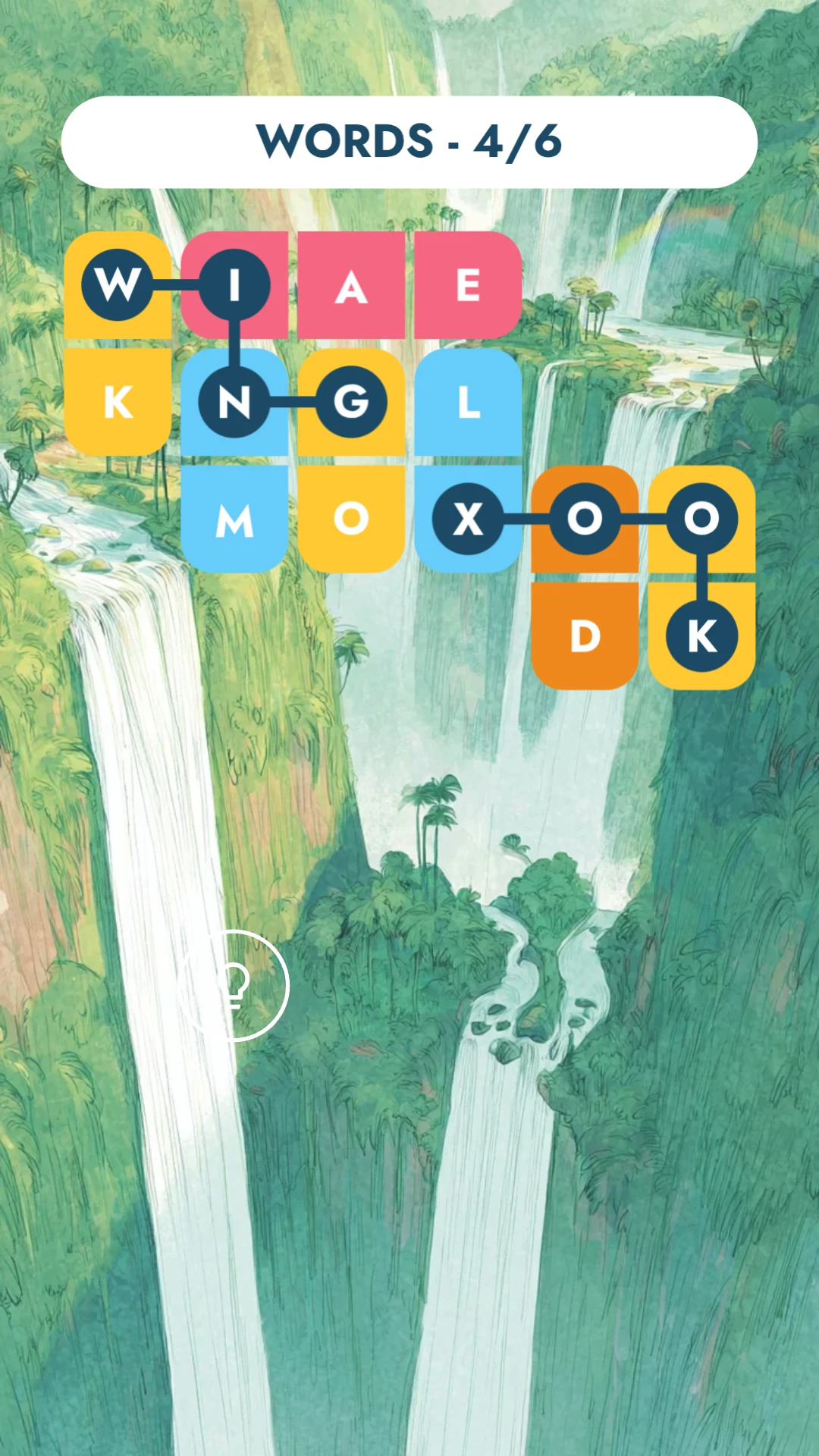Choose the pink letter A tile
This screenshot has width=819, height=1456.
[x=351, y=285]
